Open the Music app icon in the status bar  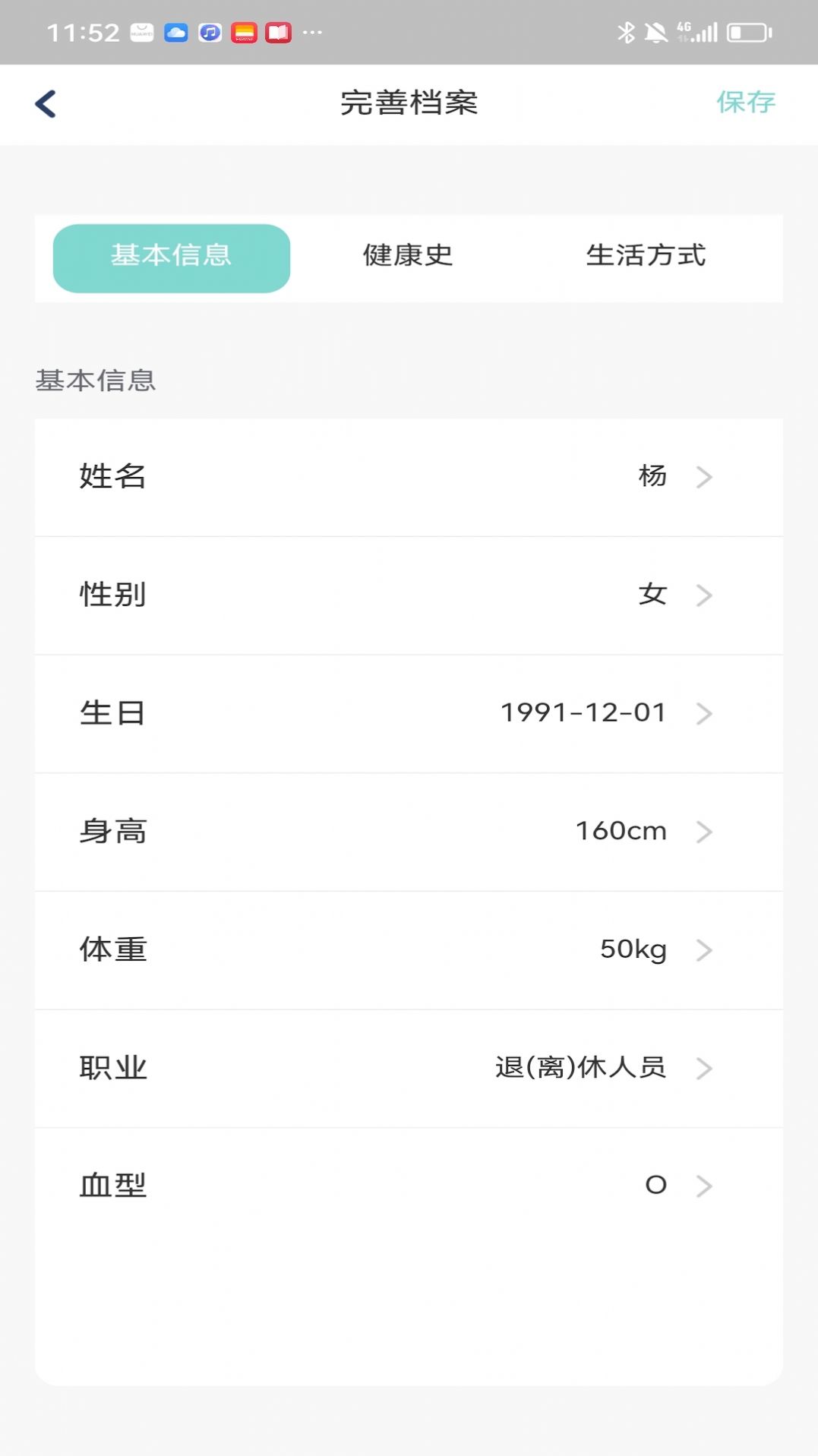208,32
